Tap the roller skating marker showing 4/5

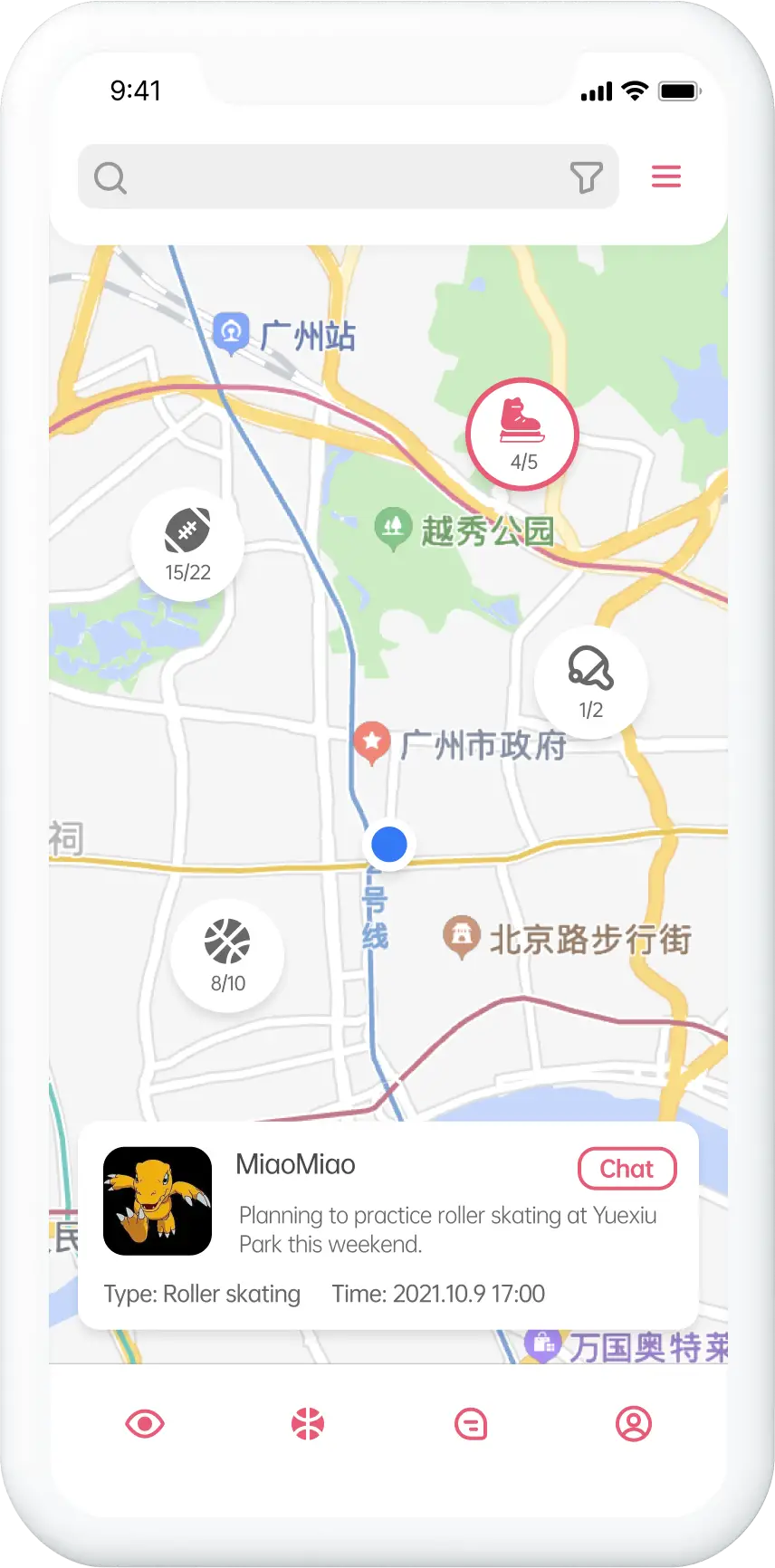521,435
